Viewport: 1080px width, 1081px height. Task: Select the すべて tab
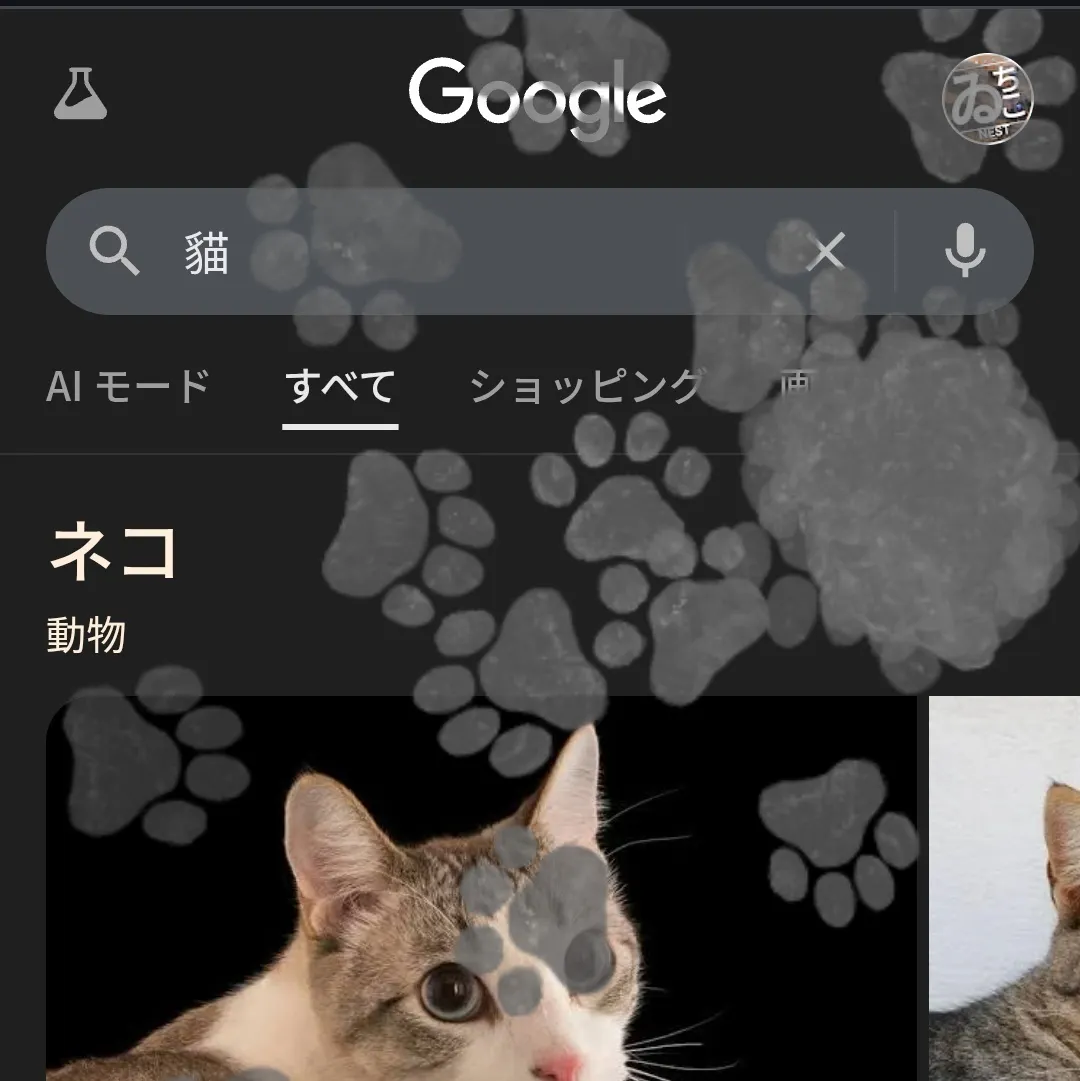340,387
